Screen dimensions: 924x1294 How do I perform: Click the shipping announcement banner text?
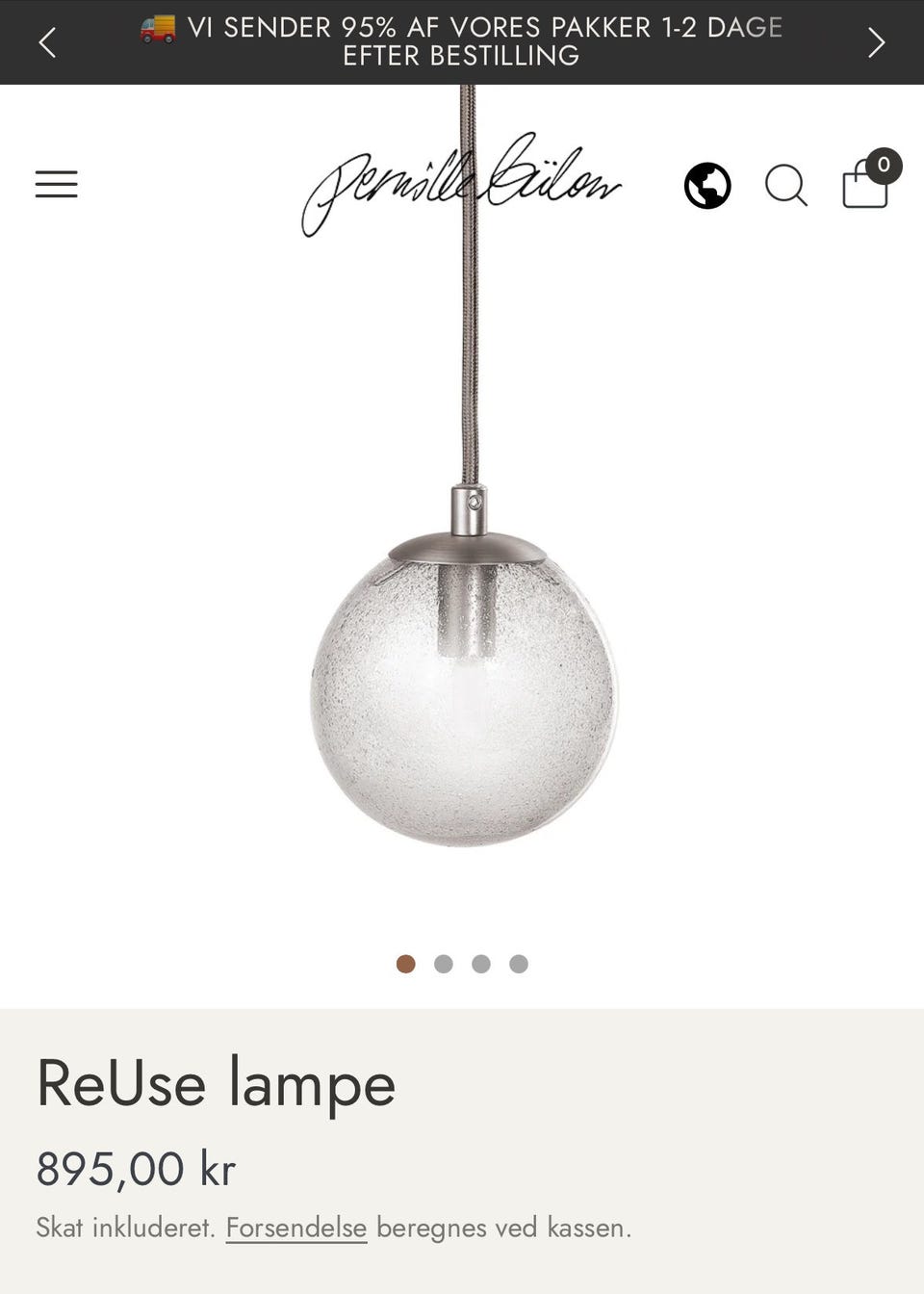pyautogui.click(x=462, y=42)
